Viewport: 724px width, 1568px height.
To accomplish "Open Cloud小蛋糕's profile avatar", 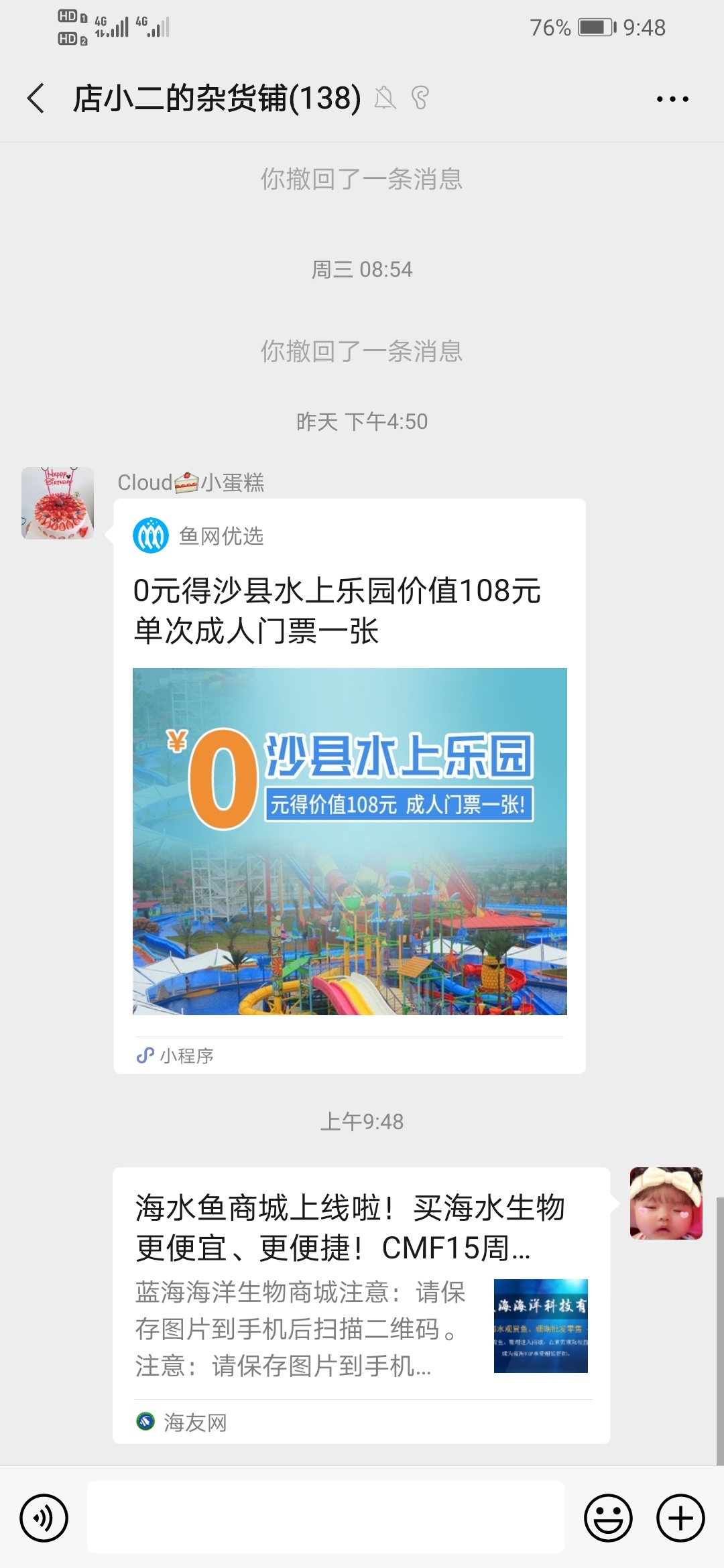I will point(58,503).
